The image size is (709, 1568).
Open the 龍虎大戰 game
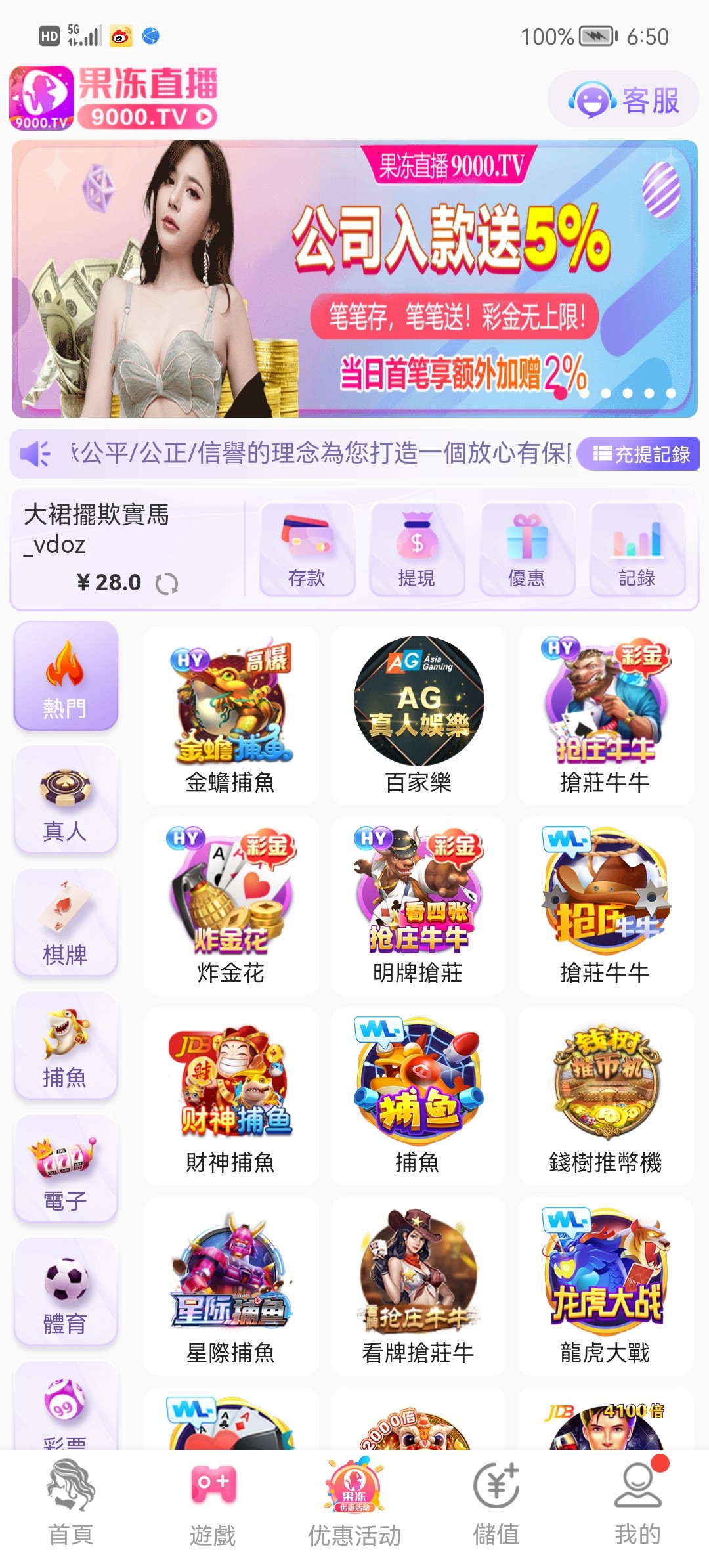[605, 1287]
